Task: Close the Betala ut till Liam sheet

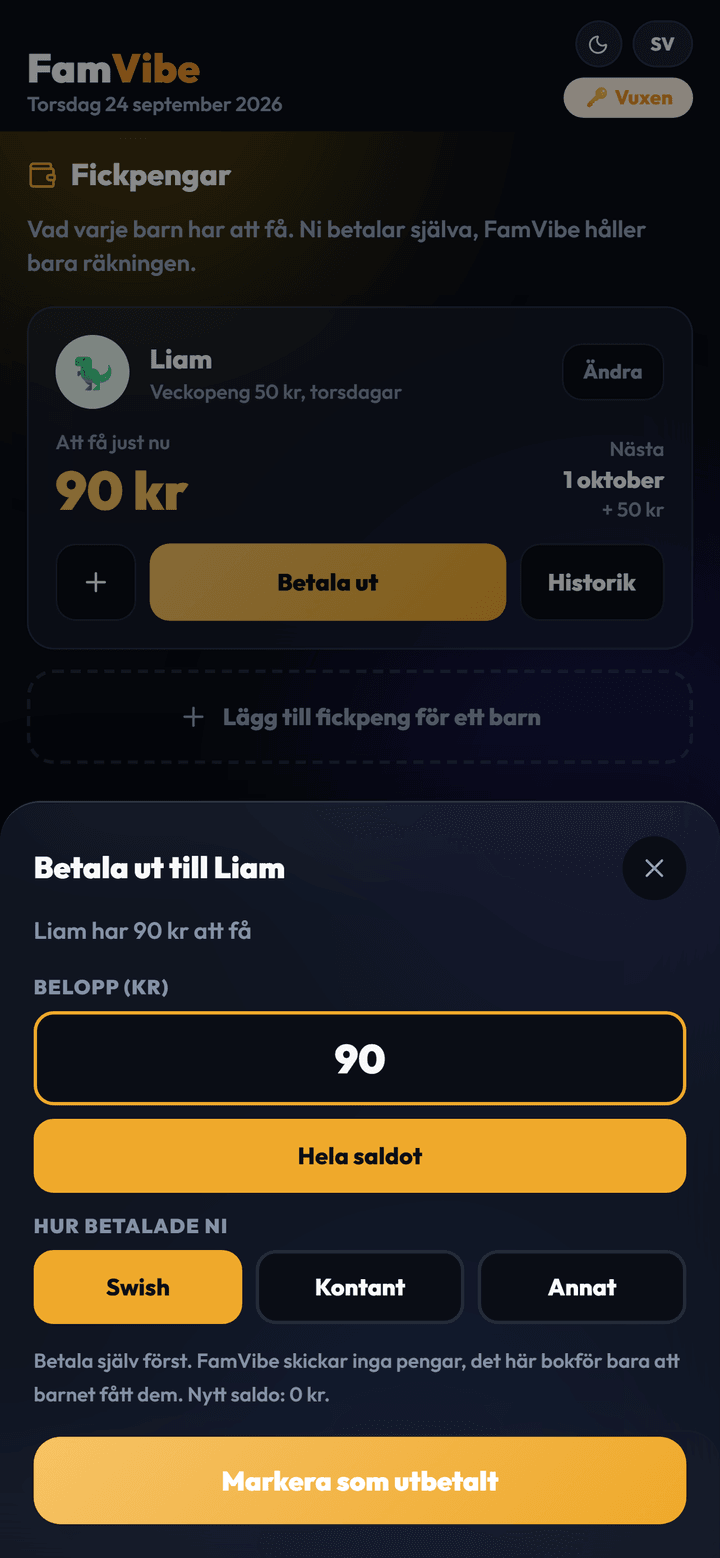Action: [654, 868]
